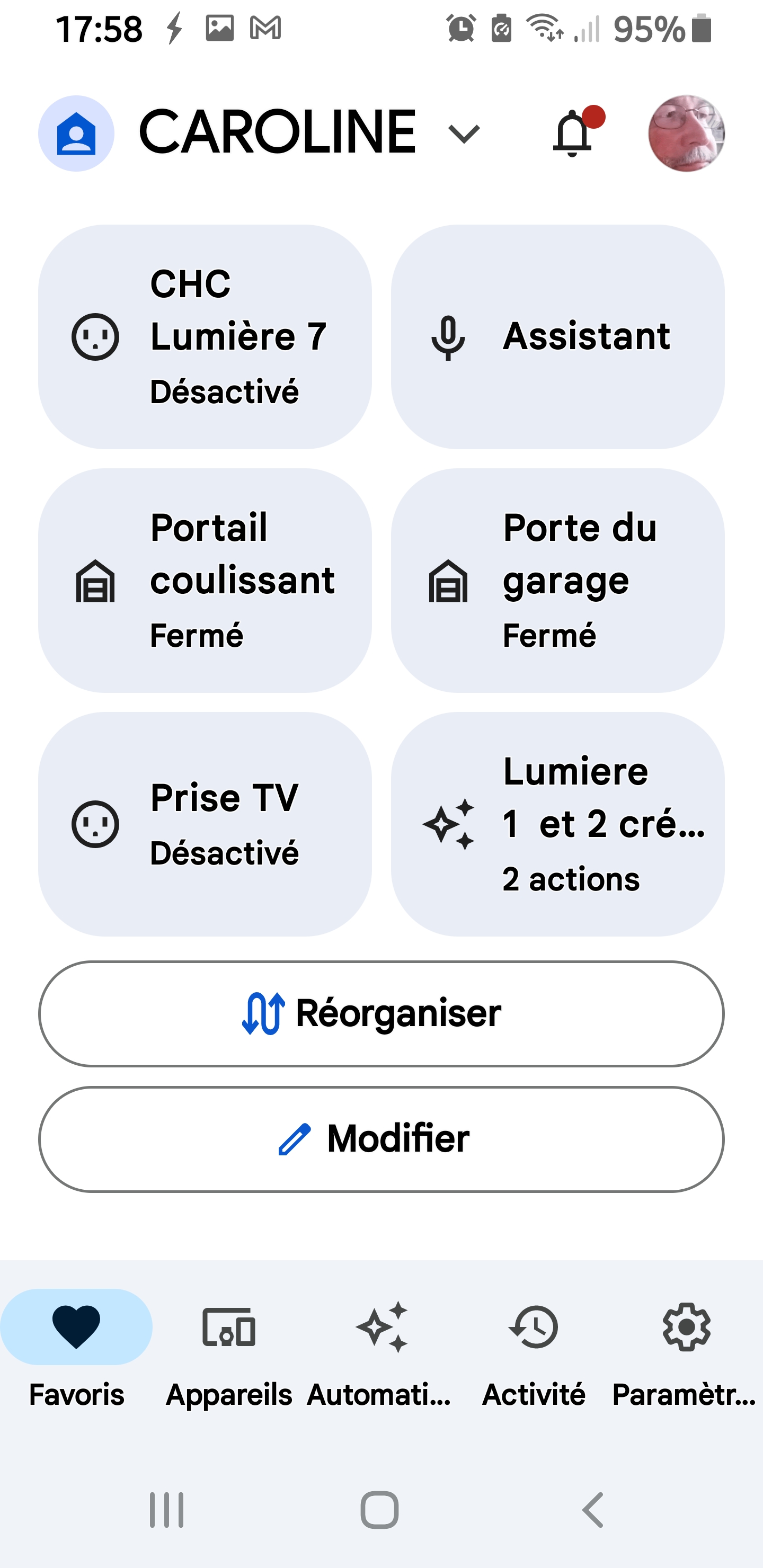Toggle the CHC Lumière 7 tile
Image resolution: width=763 pixels, height=1568 pixels.
205,336
